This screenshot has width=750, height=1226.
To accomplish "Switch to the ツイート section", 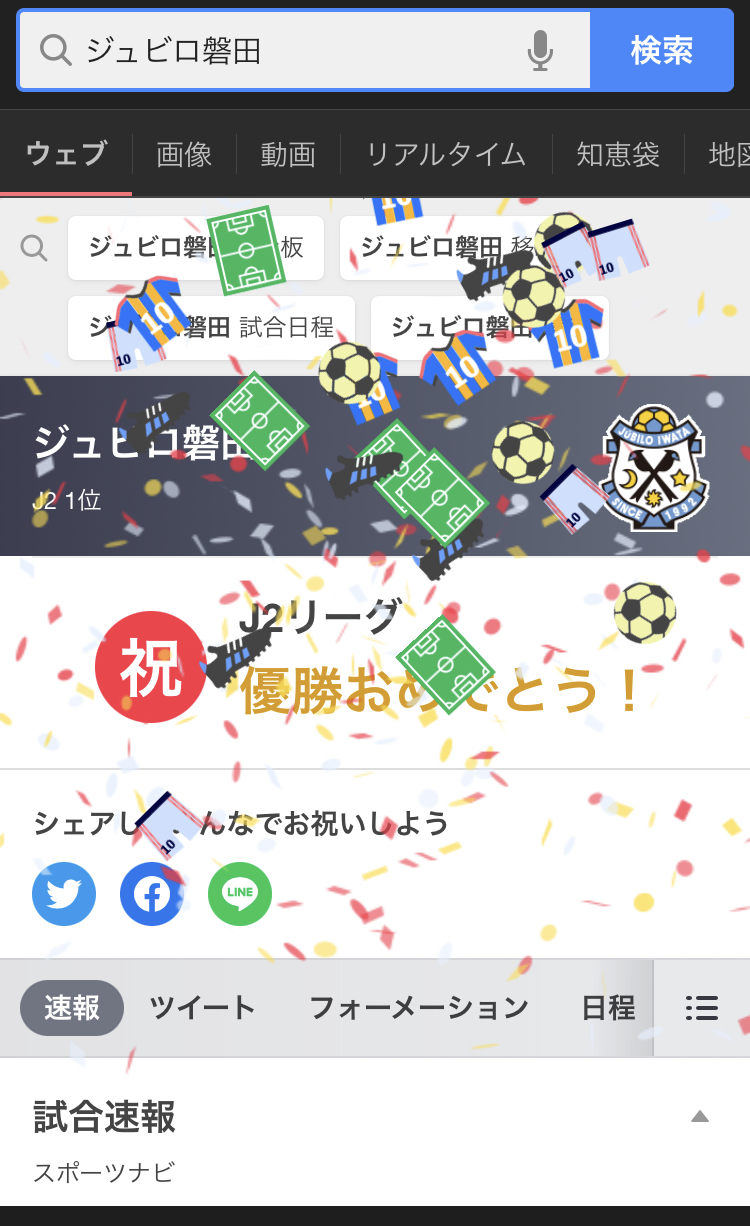I will tap(203, 1008).
